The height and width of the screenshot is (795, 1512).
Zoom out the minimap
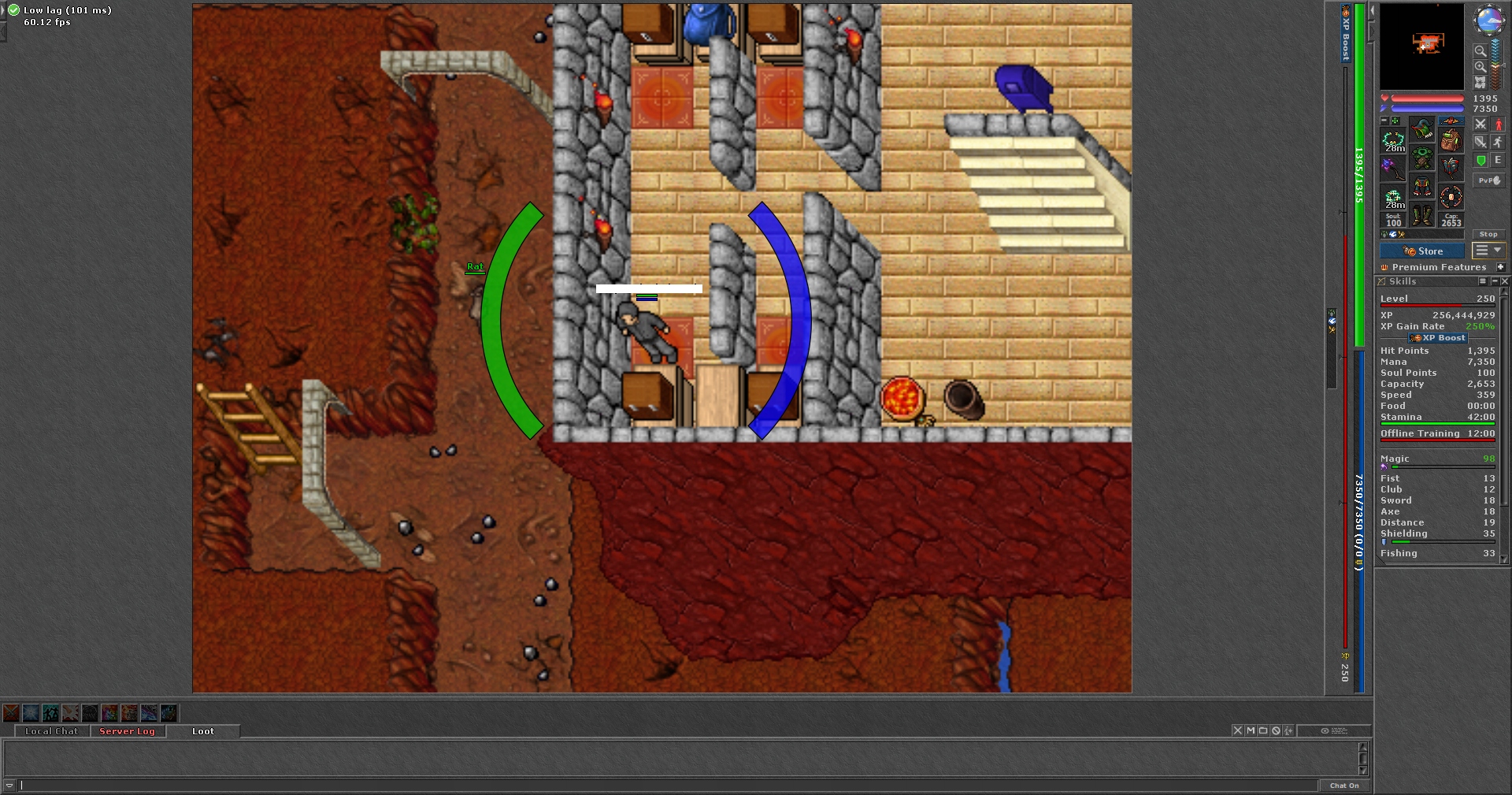click(x=1480, y=50)
